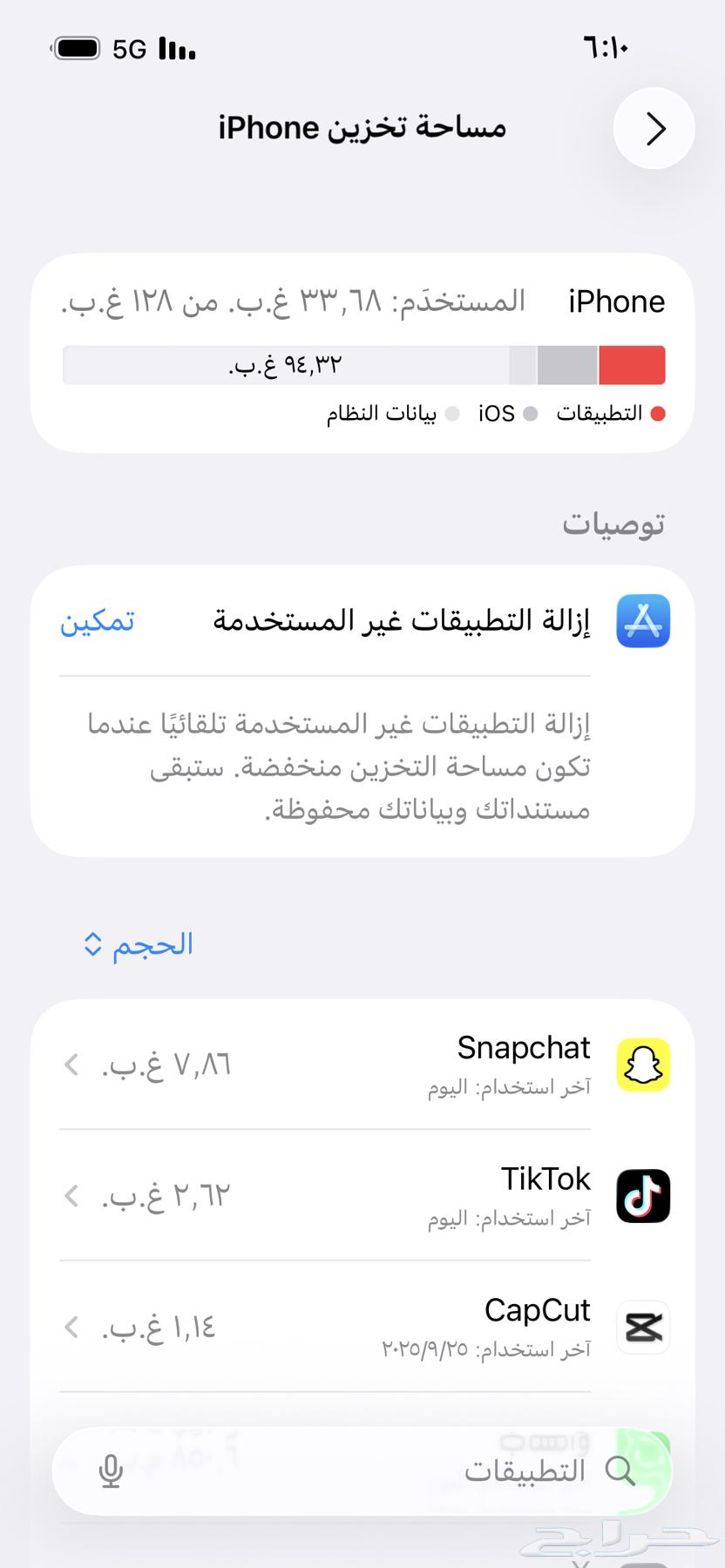Expand TikTok storage details via its chevron
Viewport: 725px width, 1568px height.
coord(71,1196)
